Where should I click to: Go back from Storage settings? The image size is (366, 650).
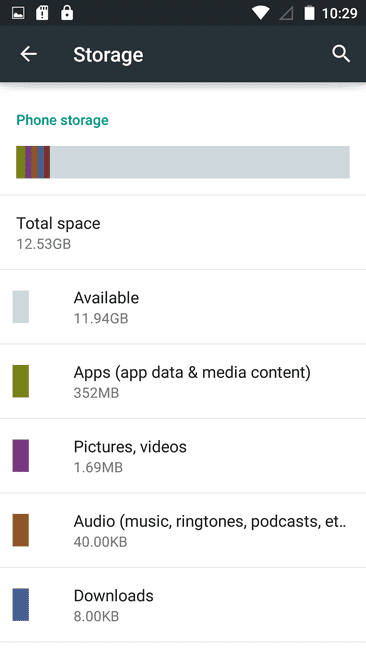(x=29, y=54)
